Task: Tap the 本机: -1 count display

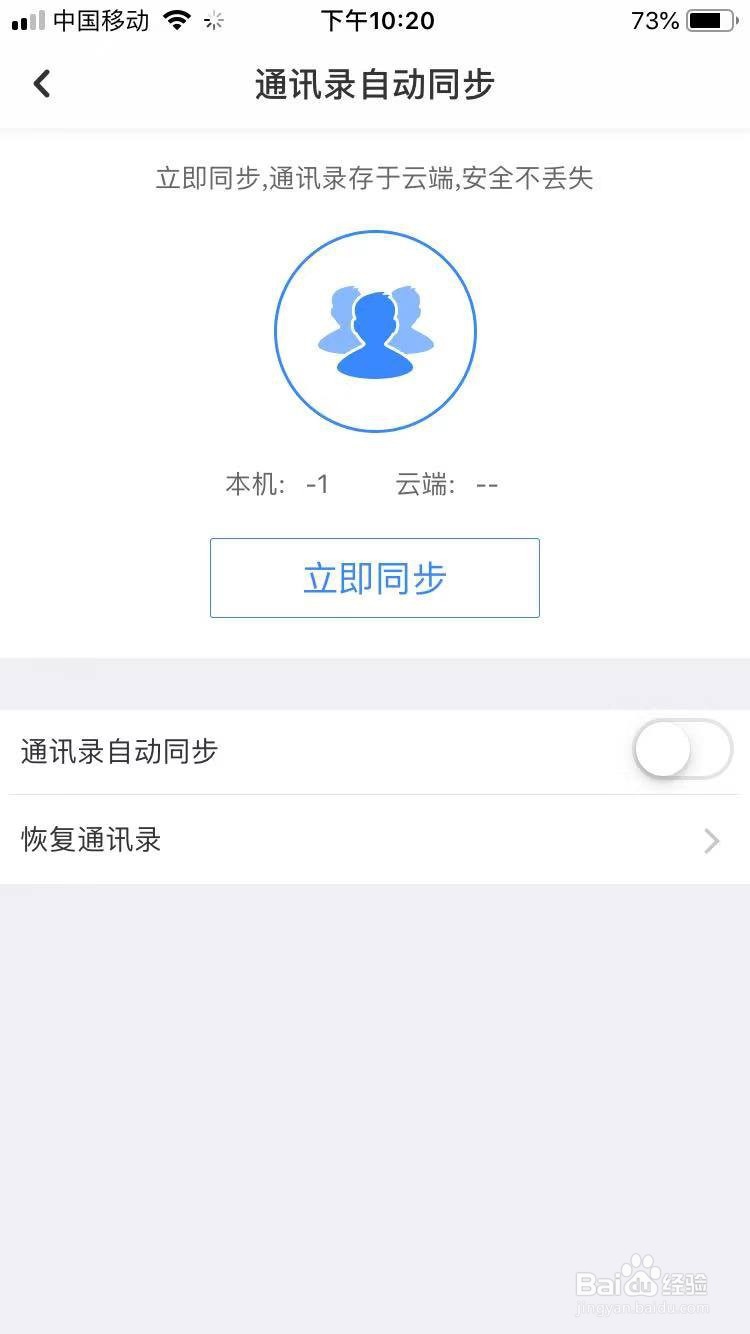Action: [x=278, y=484]
